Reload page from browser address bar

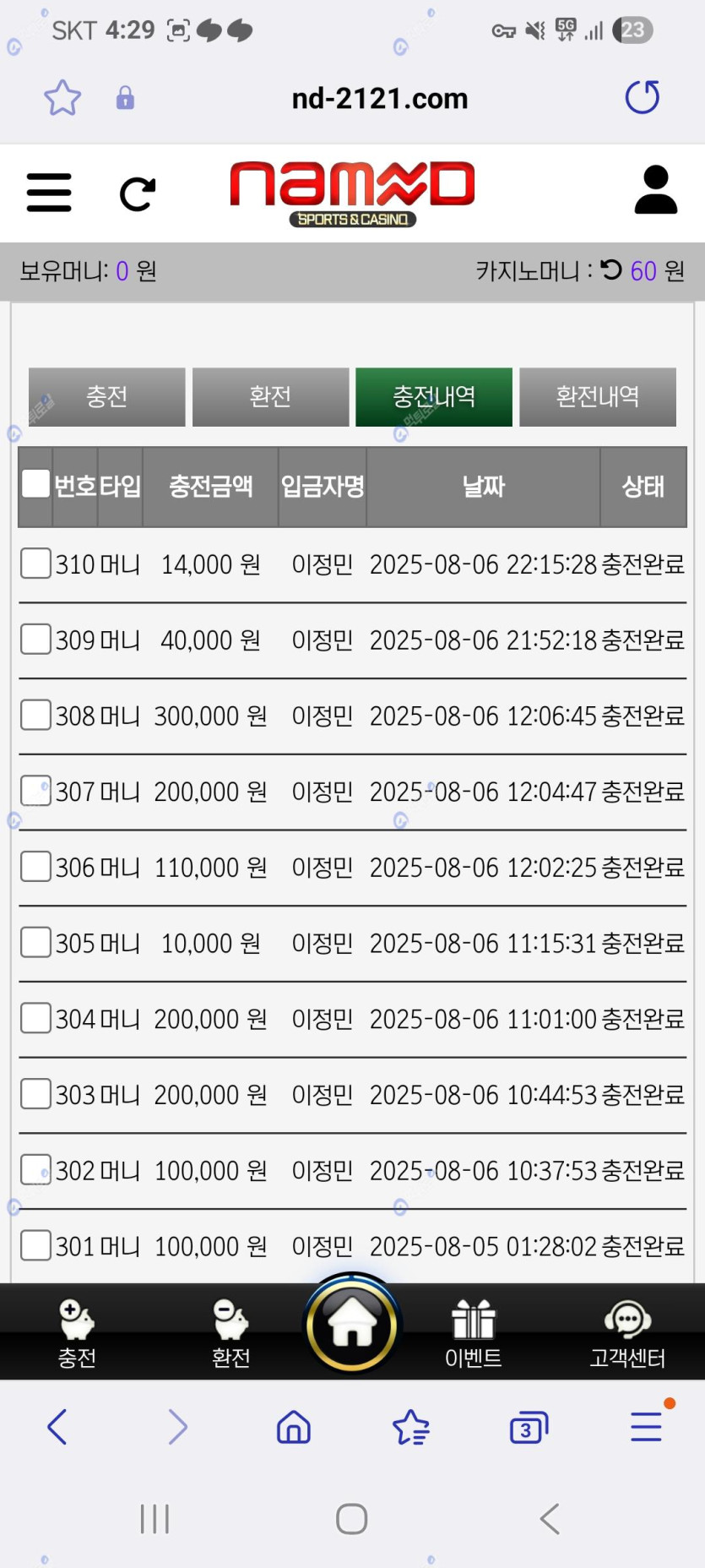(642, 97)
